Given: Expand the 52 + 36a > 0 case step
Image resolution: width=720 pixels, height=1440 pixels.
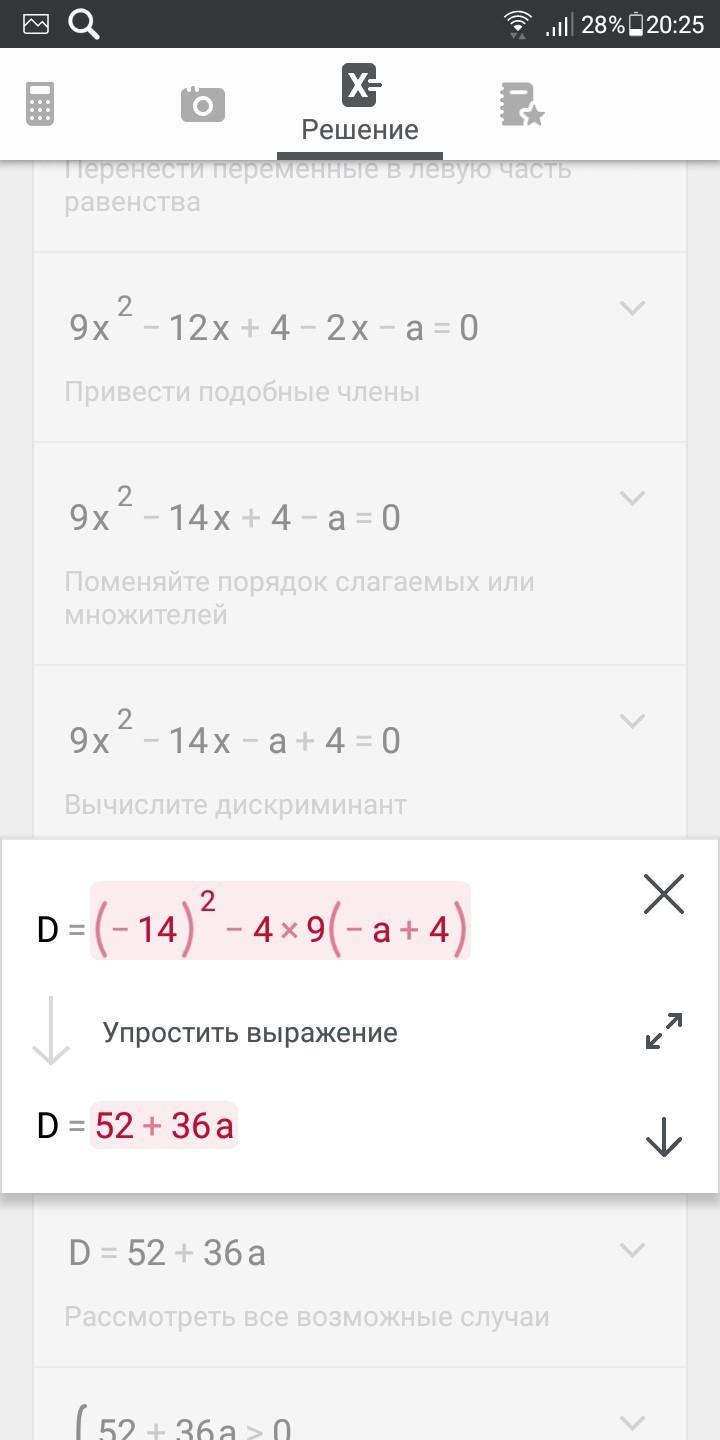Looking at the screenshot, I should coord(632,1422).
